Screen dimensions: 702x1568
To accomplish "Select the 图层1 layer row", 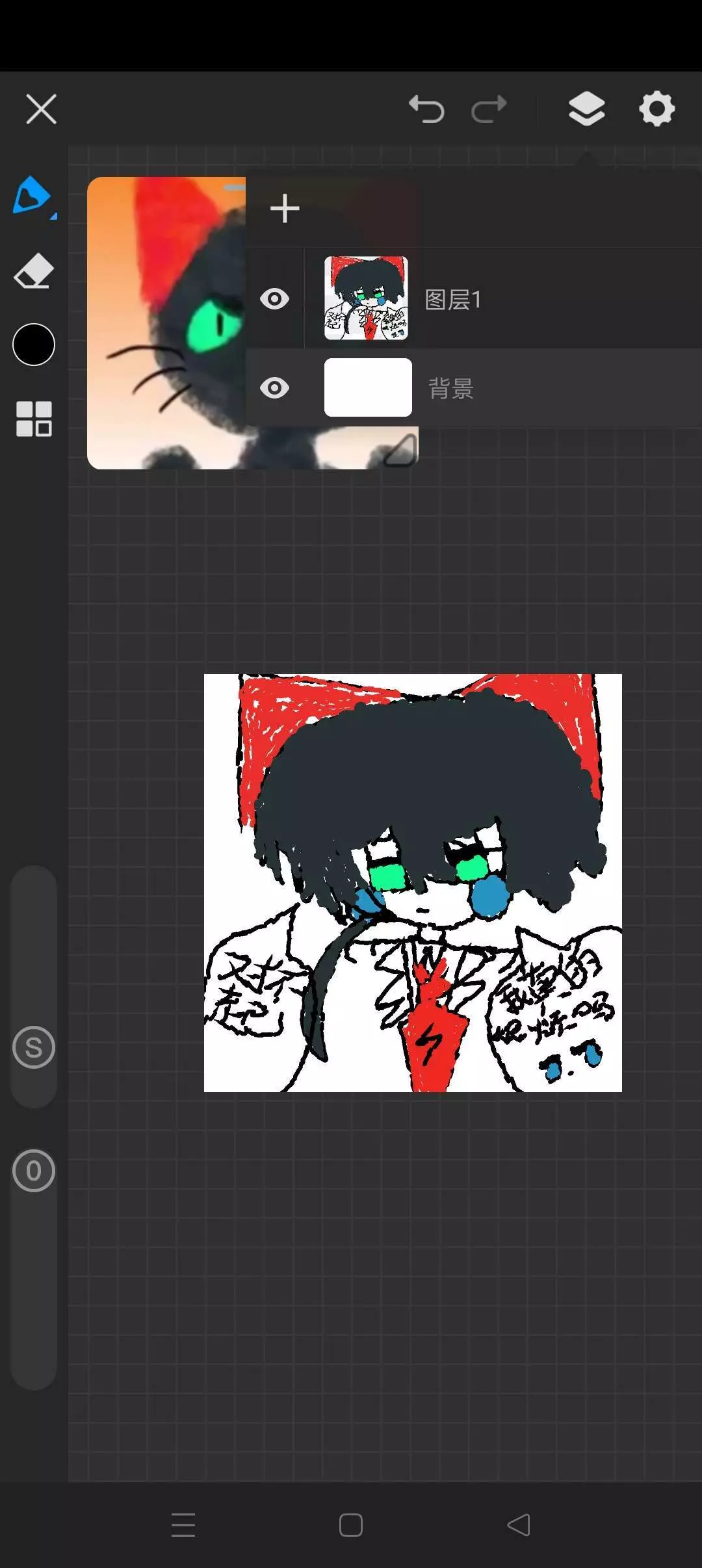I will pyautogui.click(x=474, y=298).
